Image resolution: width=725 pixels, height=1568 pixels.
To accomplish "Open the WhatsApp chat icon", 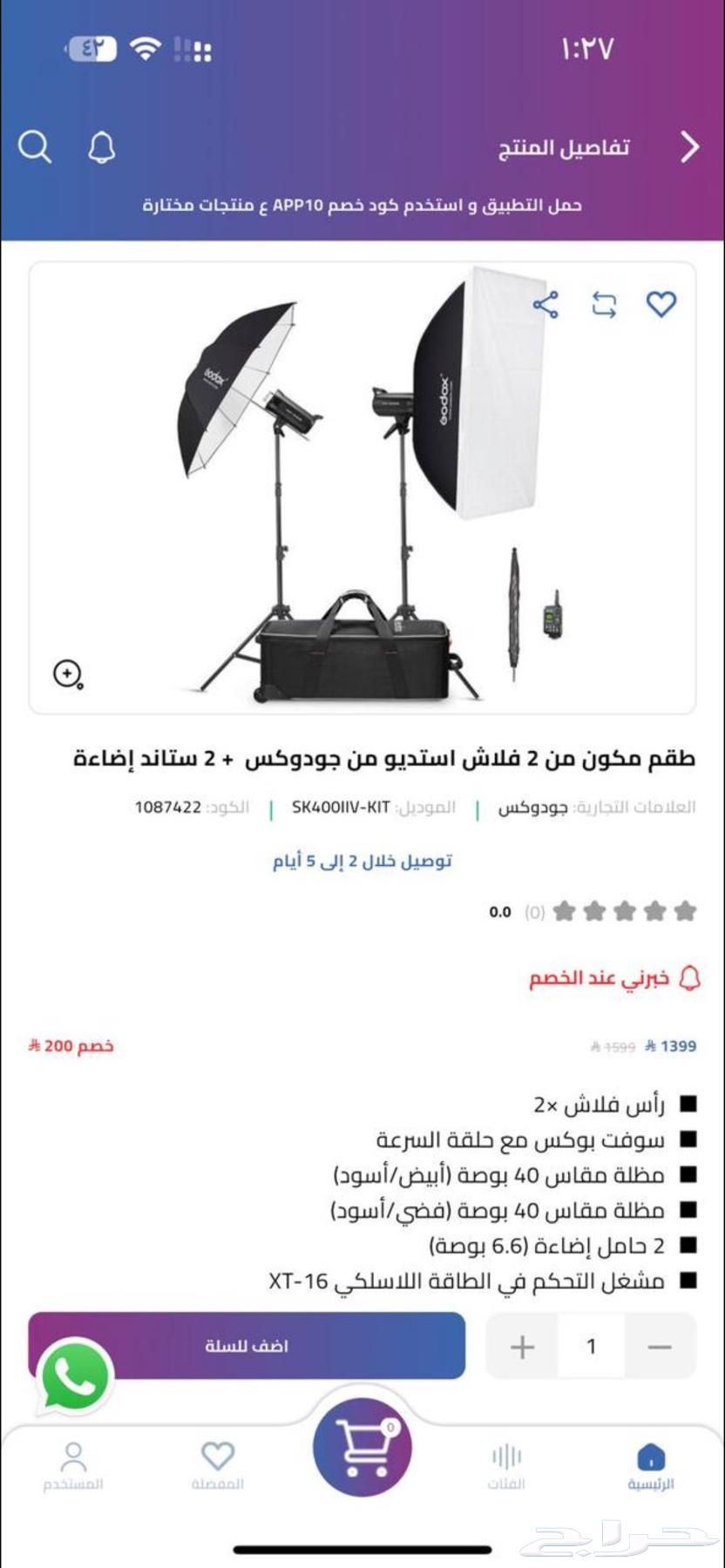I will click(x=75, y=1376).
